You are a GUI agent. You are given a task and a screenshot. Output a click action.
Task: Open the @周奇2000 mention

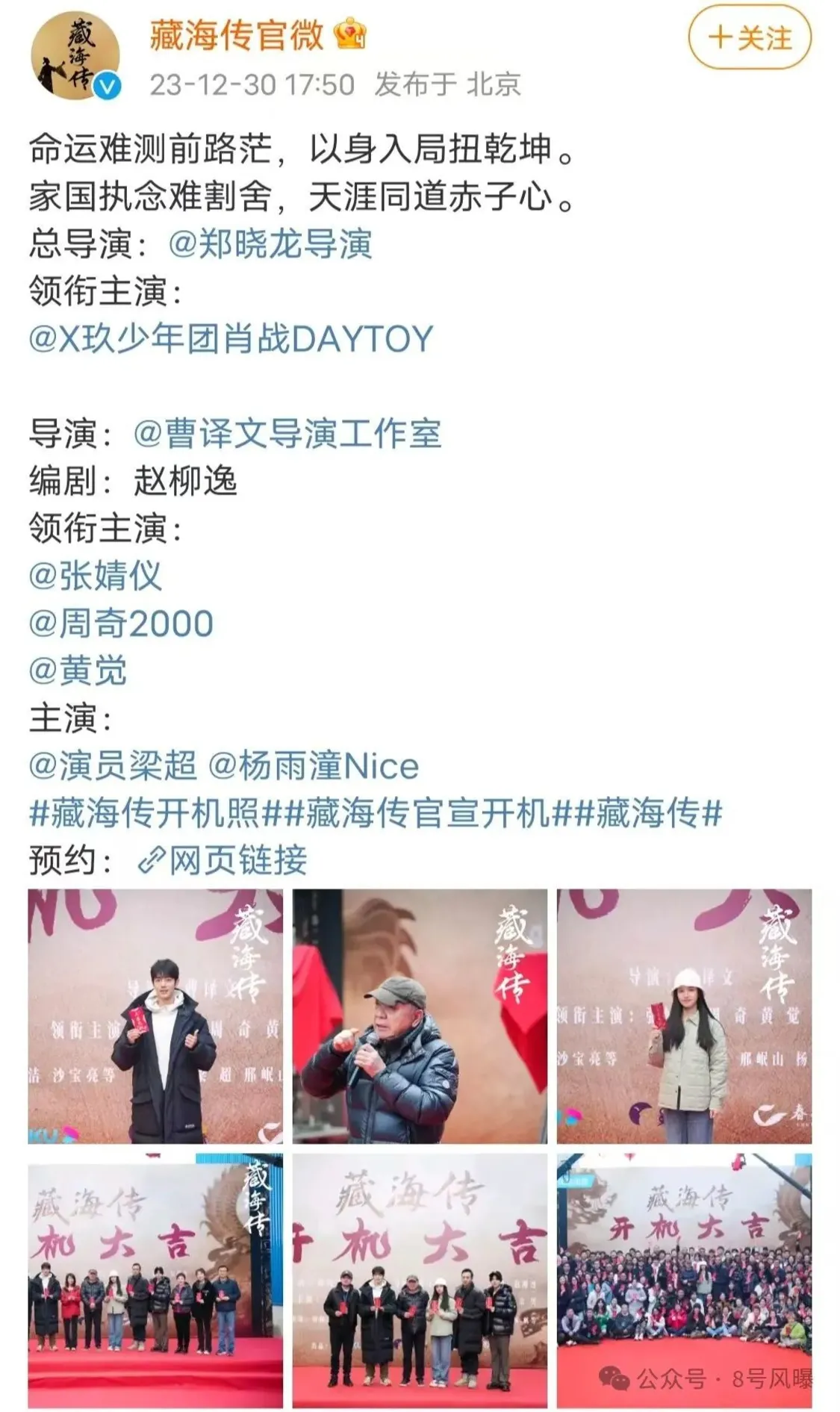pos(121,623)
